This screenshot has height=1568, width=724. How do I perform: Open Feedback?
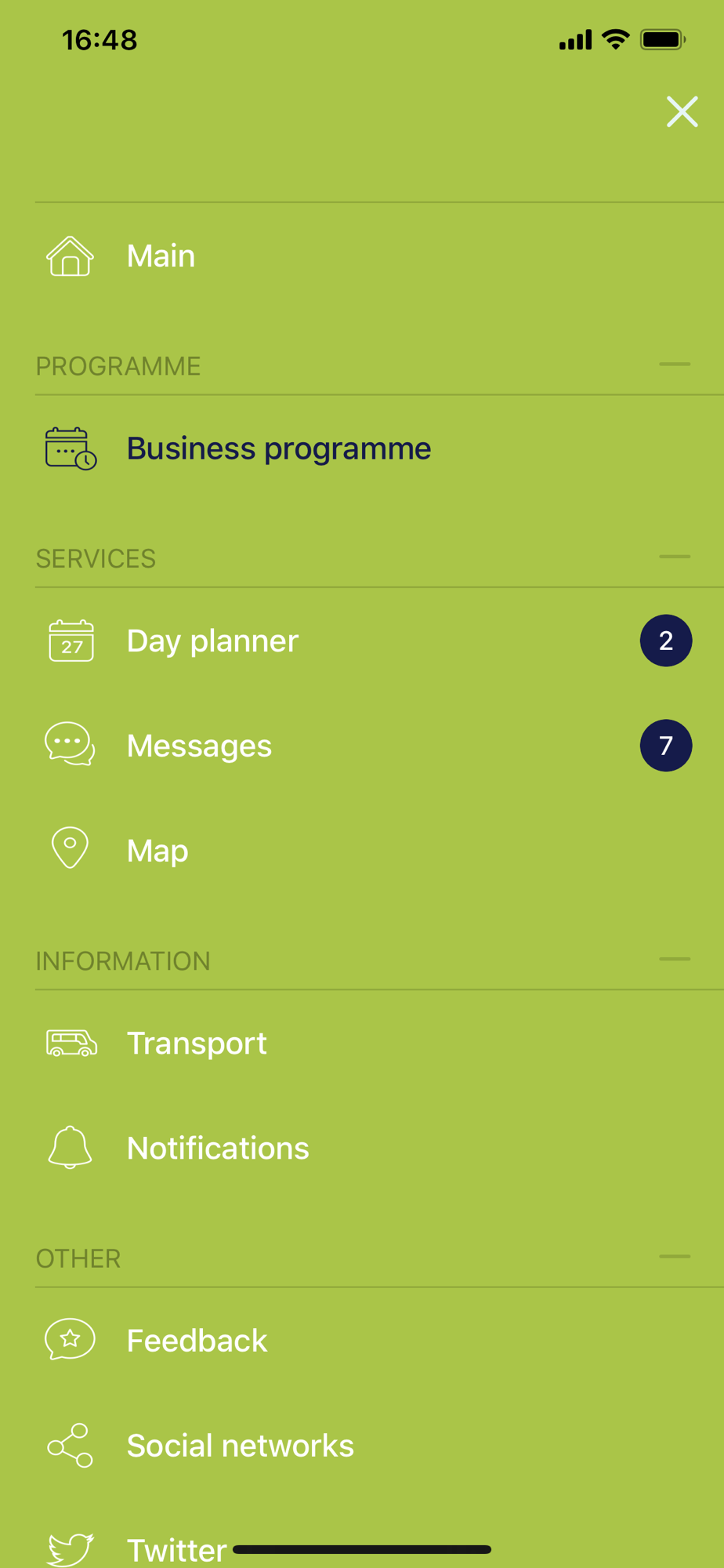(x=379, y=1341)
